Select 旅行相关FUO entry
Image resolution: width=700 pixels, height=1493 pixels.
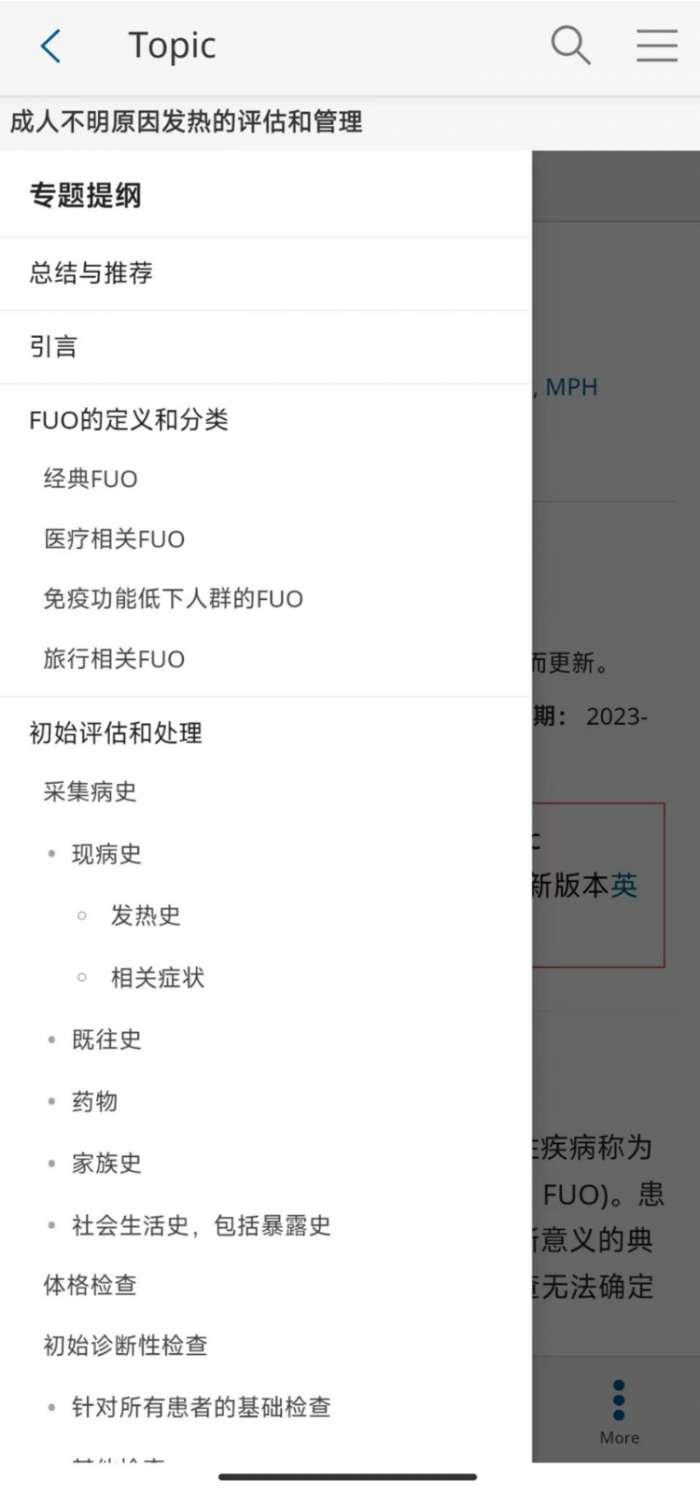click(x=114, y=659)
